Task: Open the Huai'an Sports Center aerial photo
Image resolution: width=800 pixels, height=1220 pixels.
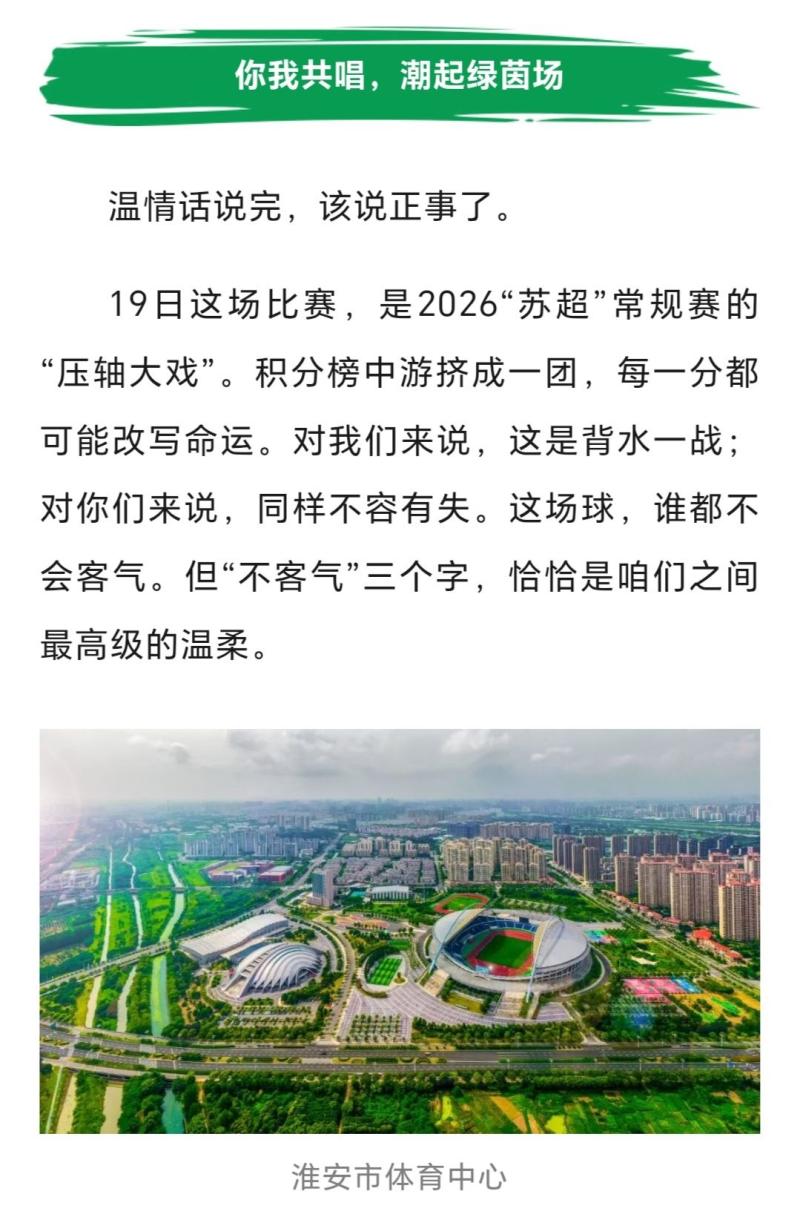Action: pos(400,931)
